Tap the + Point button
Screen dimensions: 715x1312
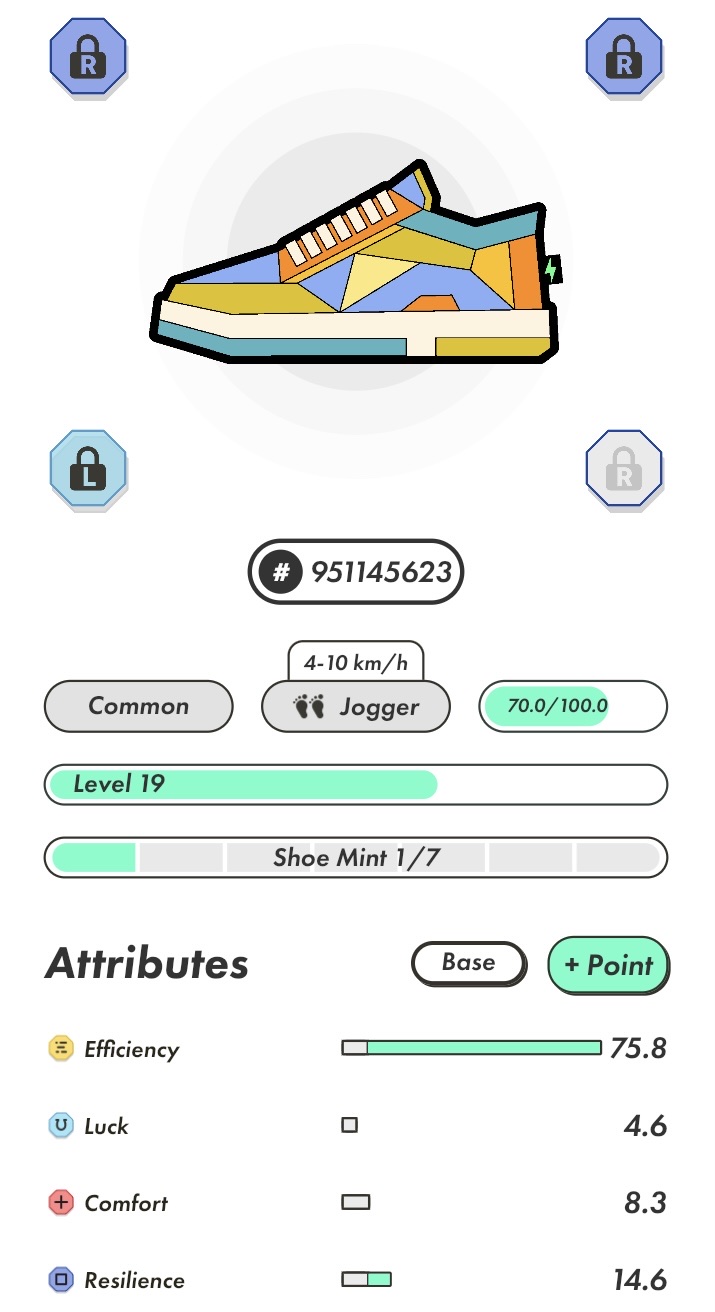608,965
